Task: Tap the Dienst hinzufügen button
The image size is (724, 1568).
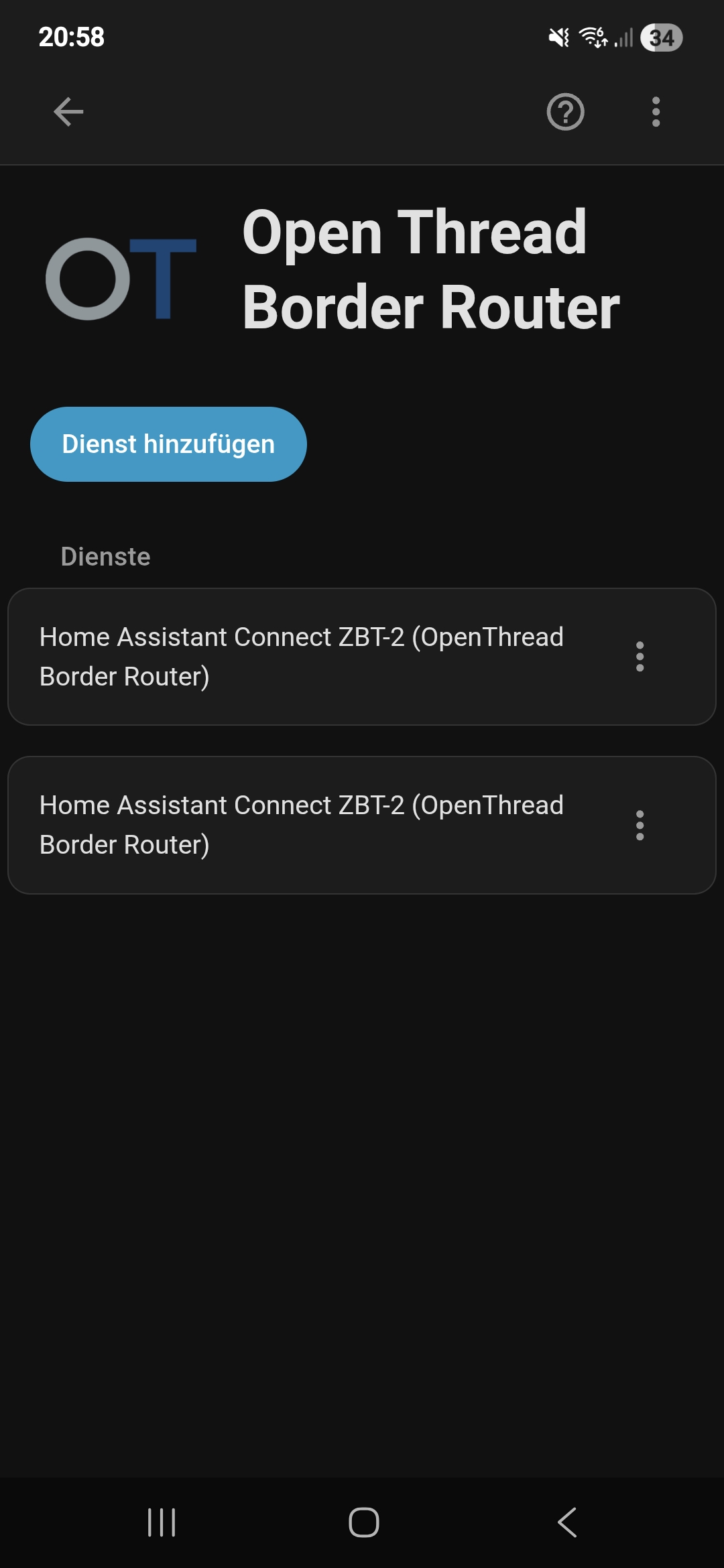Action: click(x=168, y=444)
